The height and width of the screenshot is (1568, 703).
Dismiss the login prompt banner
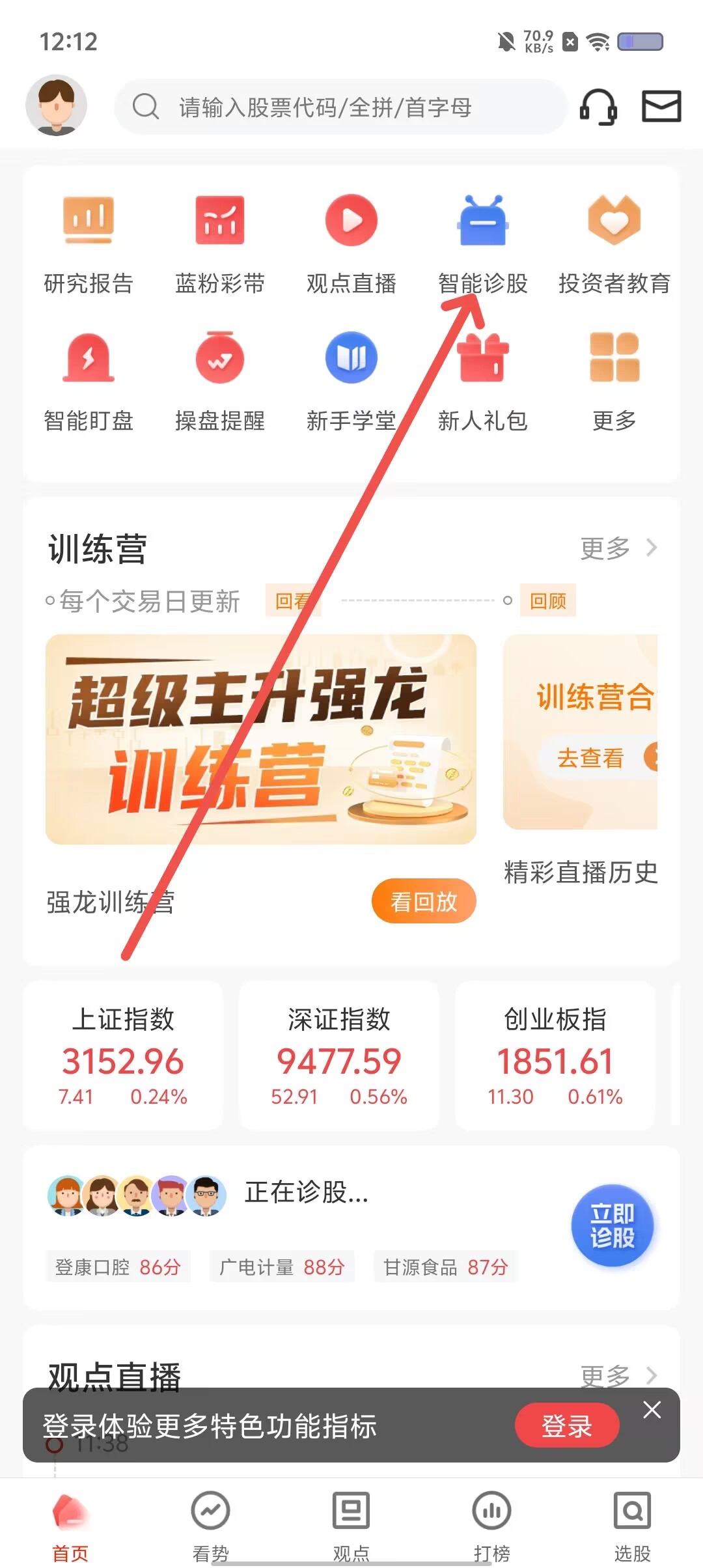pos(652,1410)
